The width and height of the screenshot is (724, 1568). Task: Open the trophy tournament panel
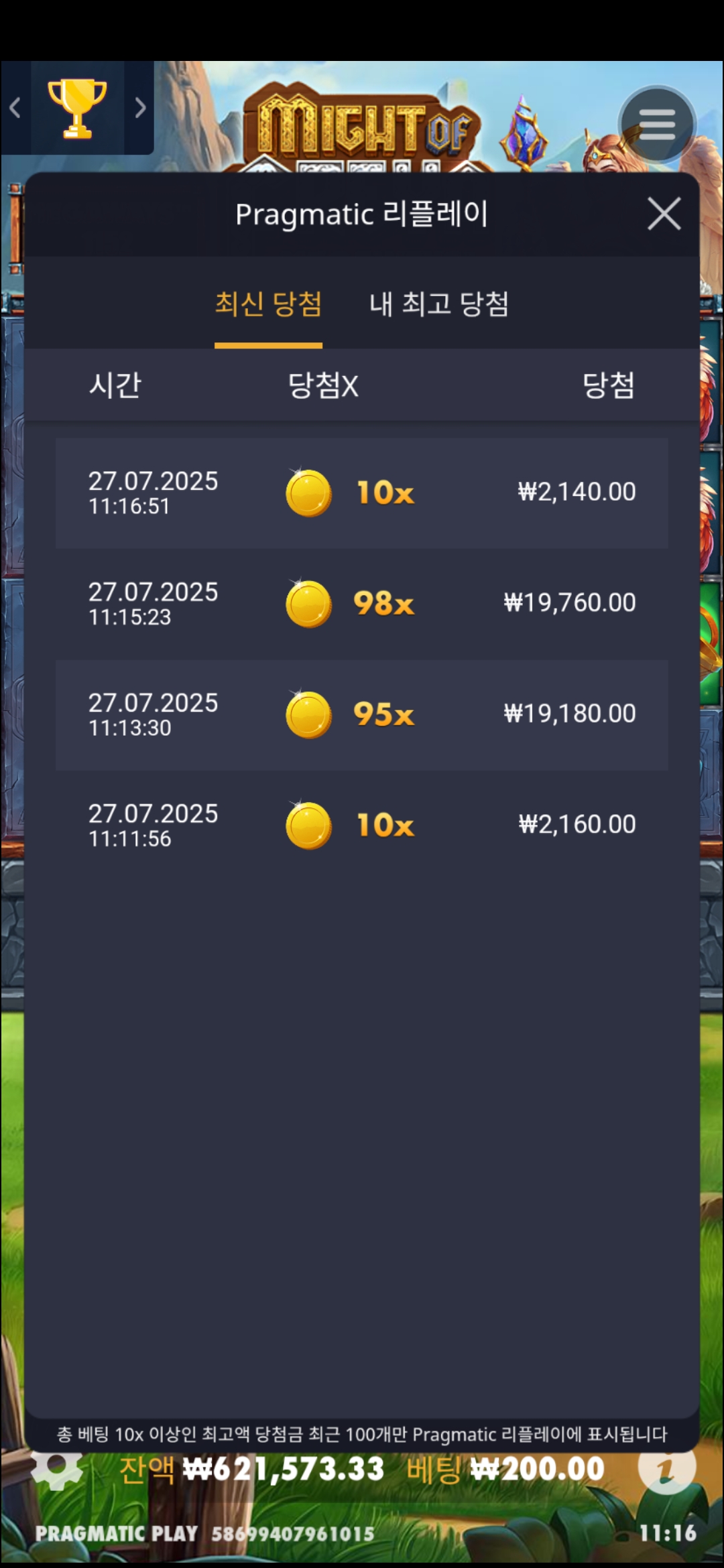coord(77,108)
